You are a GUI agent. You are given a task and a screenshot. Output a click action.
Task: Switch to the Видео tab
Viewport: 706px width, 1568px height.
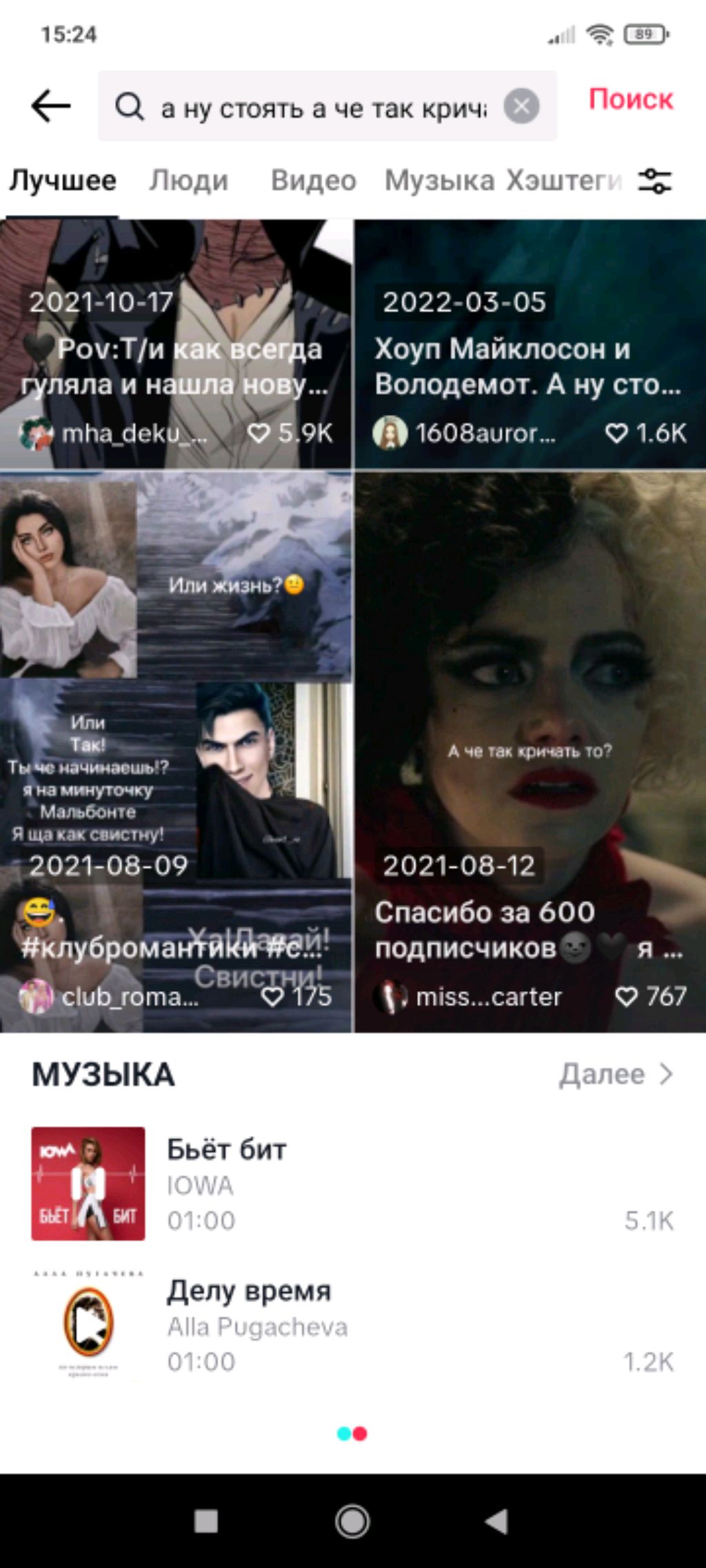coord(313,181)
